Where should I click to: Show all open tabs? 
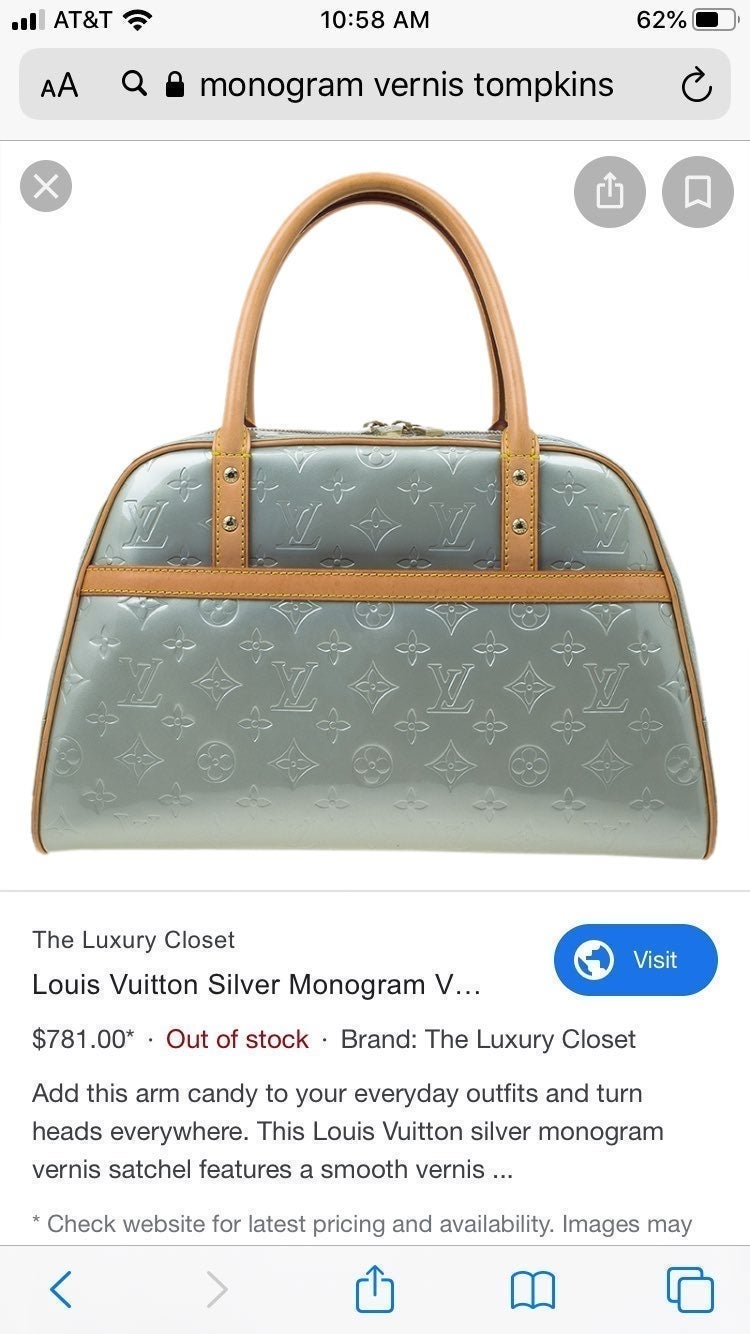click(690, 1290)
